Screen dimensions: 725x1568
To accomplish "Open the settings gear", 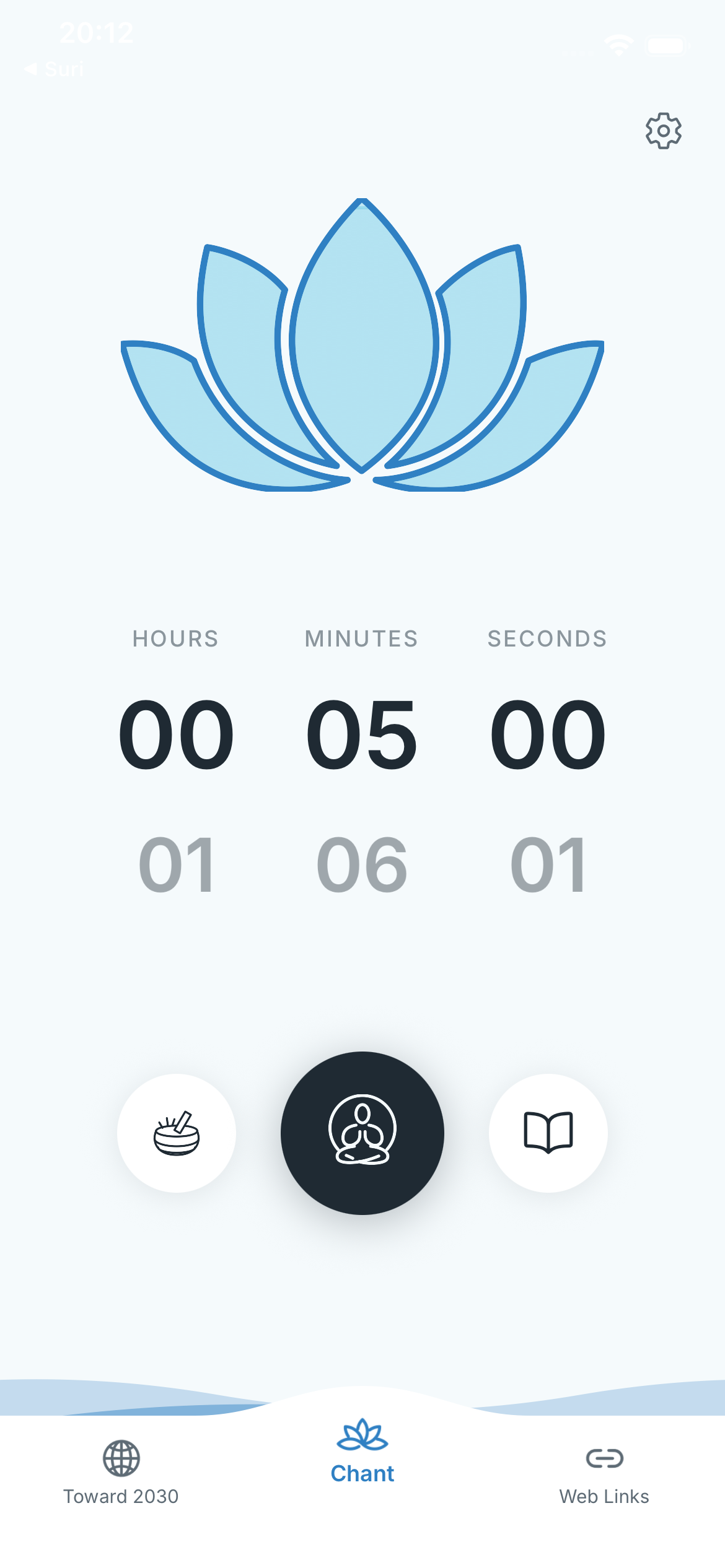I will coord(664,131).
